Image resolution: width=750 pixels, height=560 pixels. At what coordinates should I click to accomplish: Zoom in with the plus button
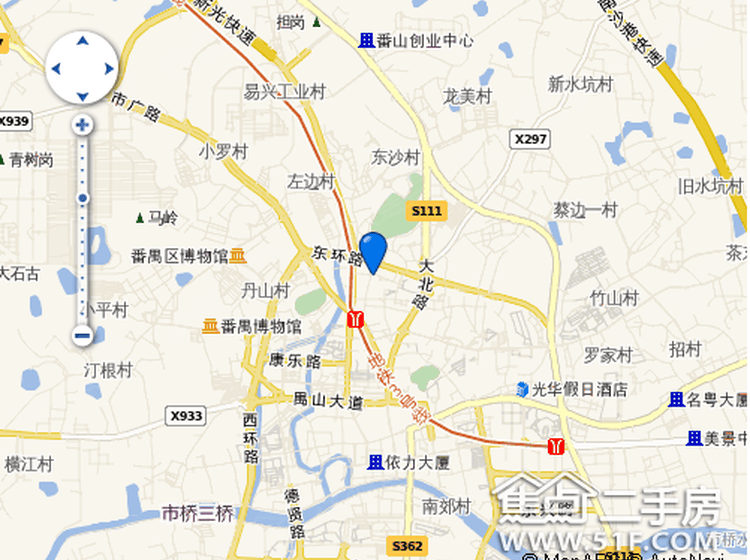point(83,126)
